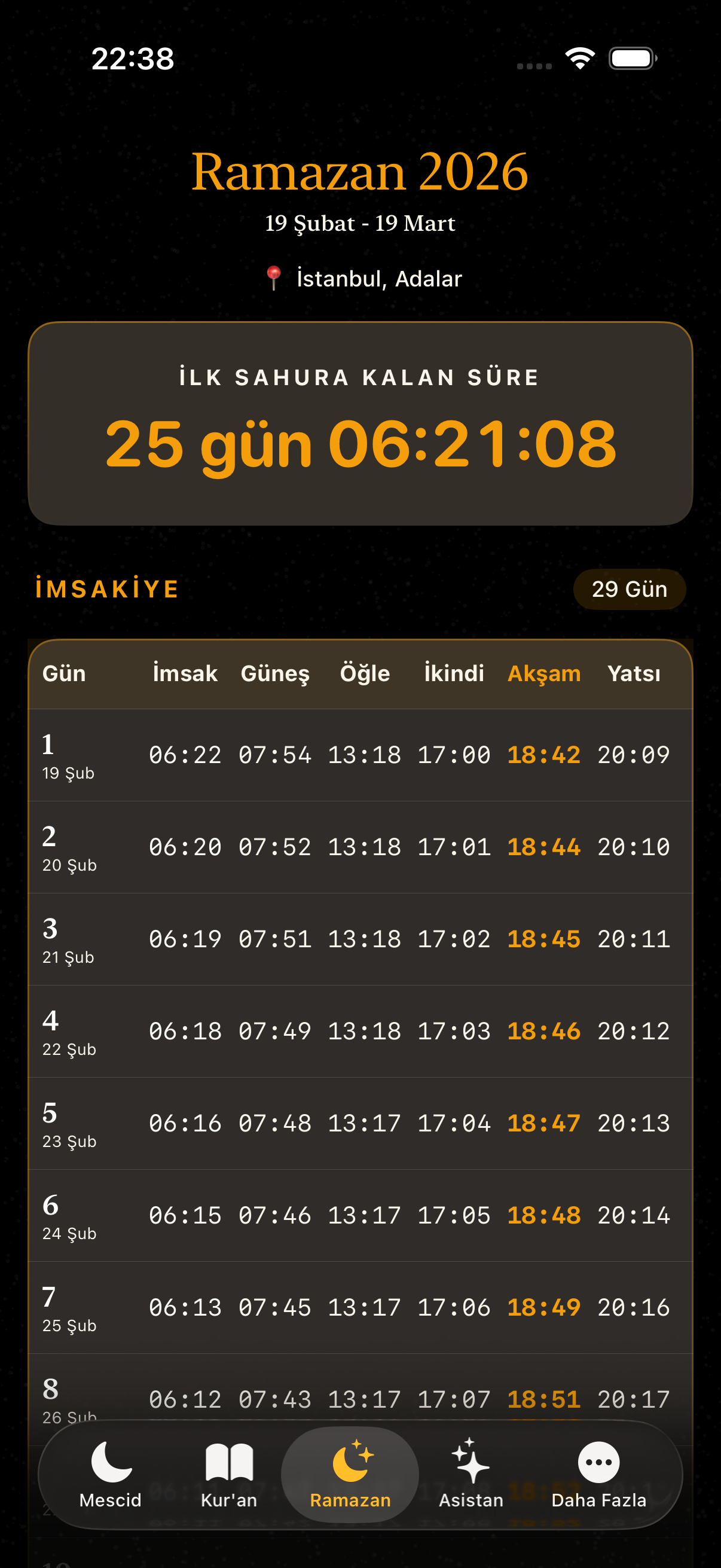
Task: Select the Akşam column header
Action: 543,673
